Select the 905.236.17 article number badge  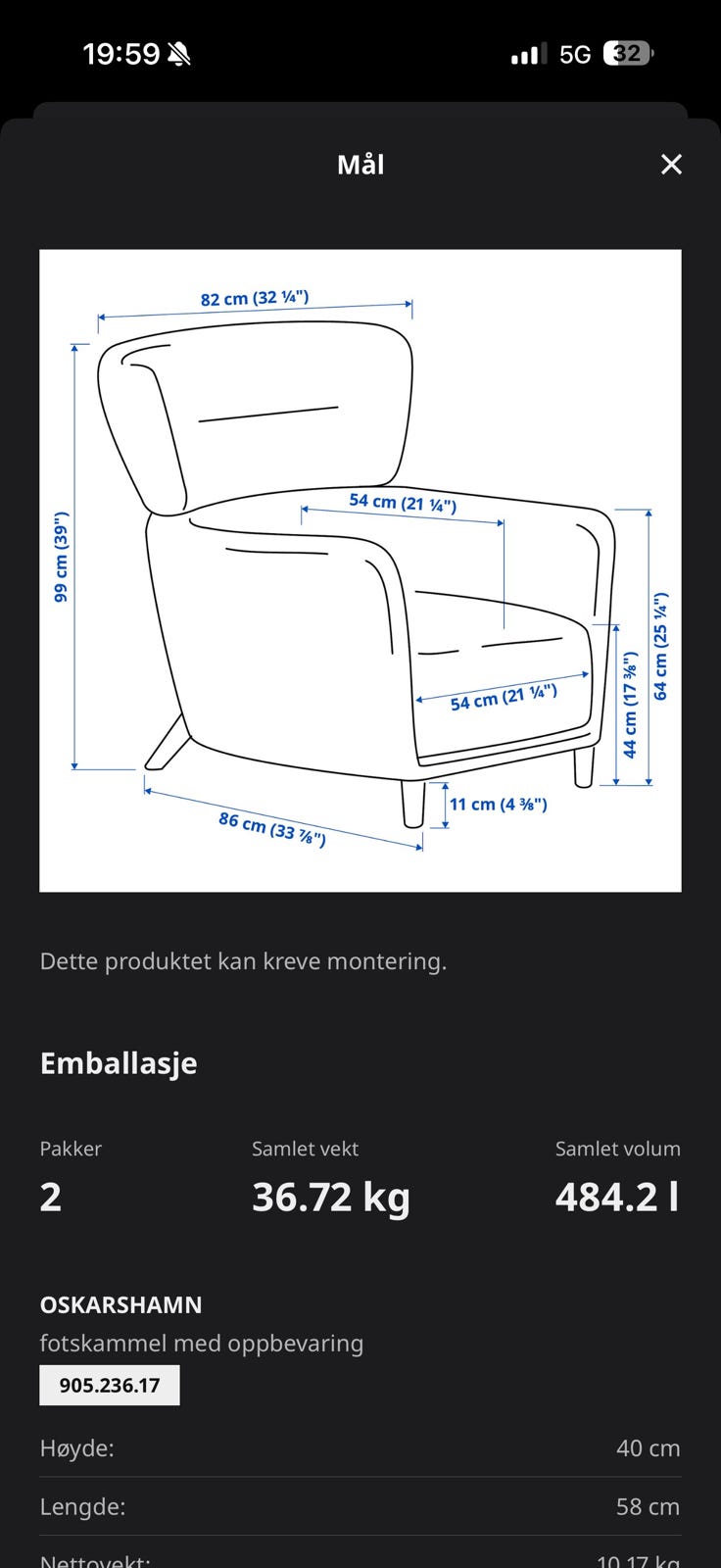109,1385
